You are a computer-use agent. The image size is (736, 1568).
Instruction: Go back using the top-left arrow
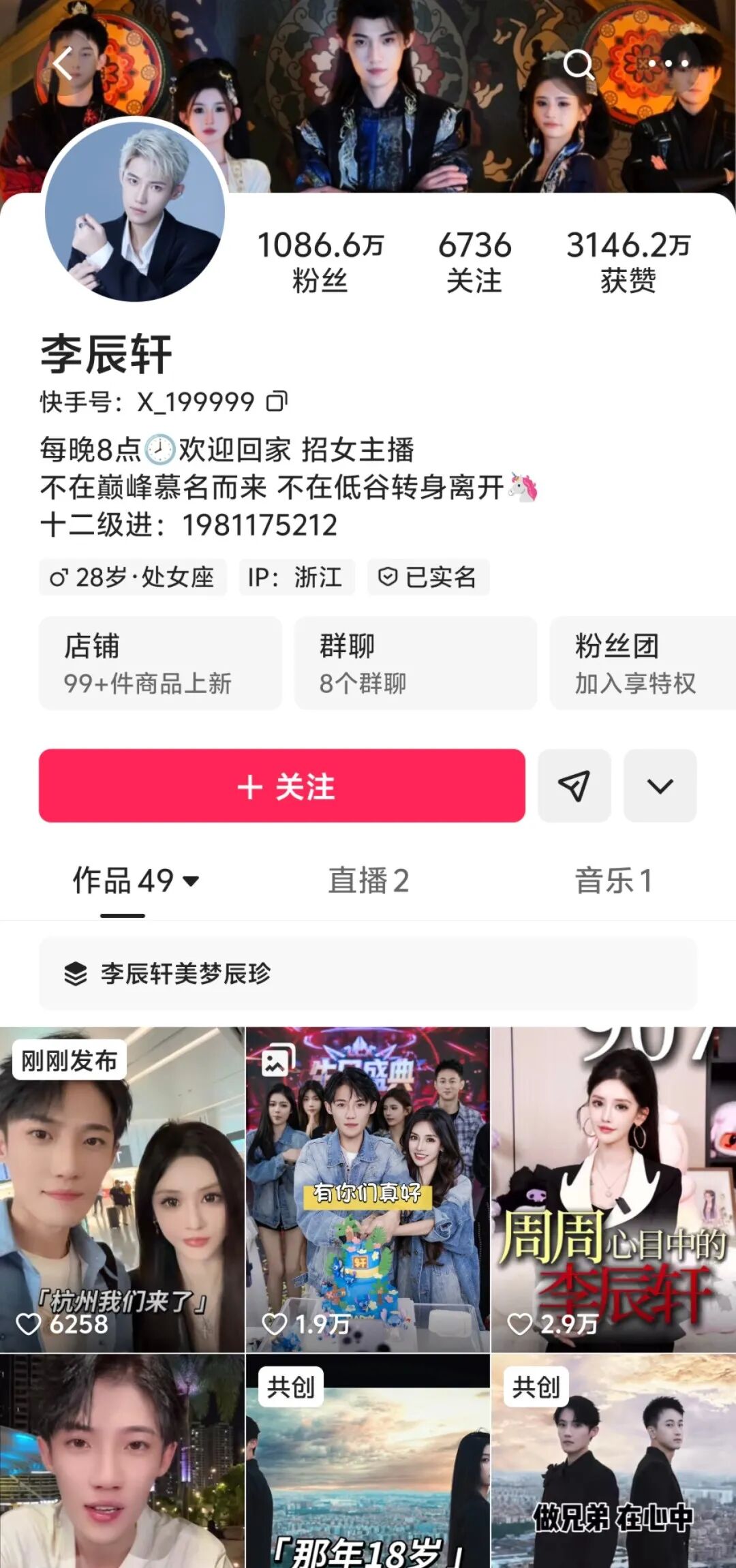pos(63,64)
